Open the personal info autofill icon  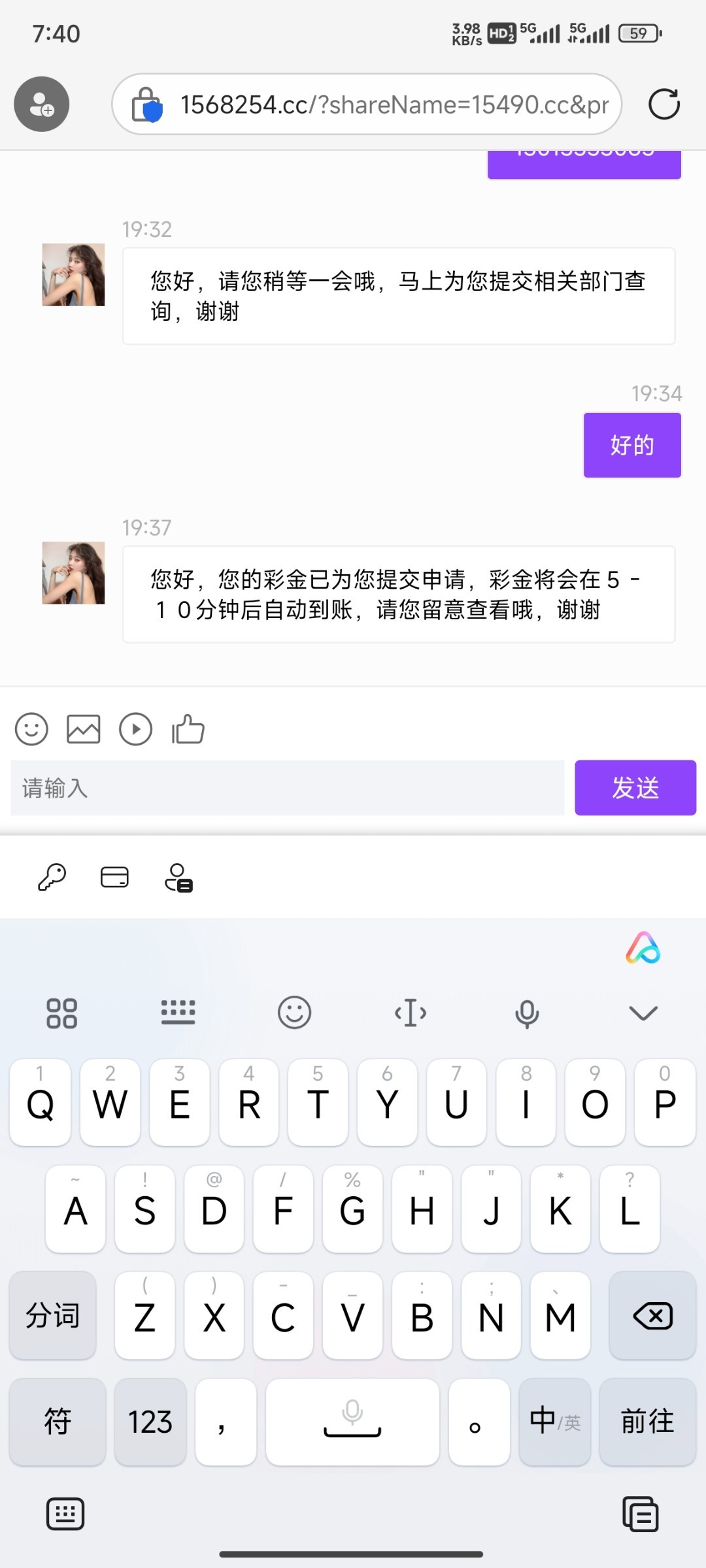178,877
